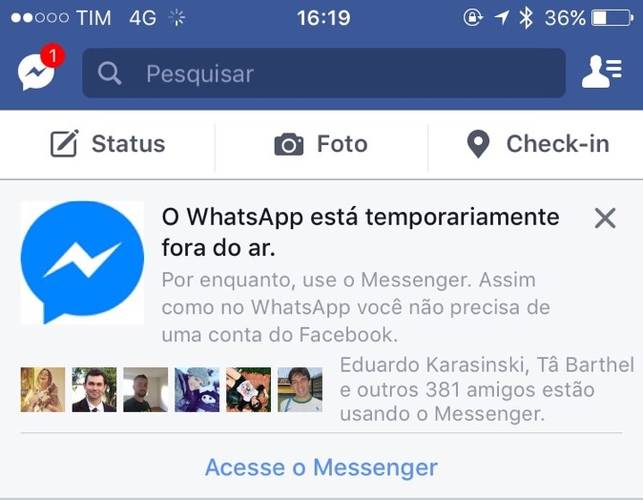Start a Check-in
The width and height of the screenshot is (643, 500).
[537, 144]
